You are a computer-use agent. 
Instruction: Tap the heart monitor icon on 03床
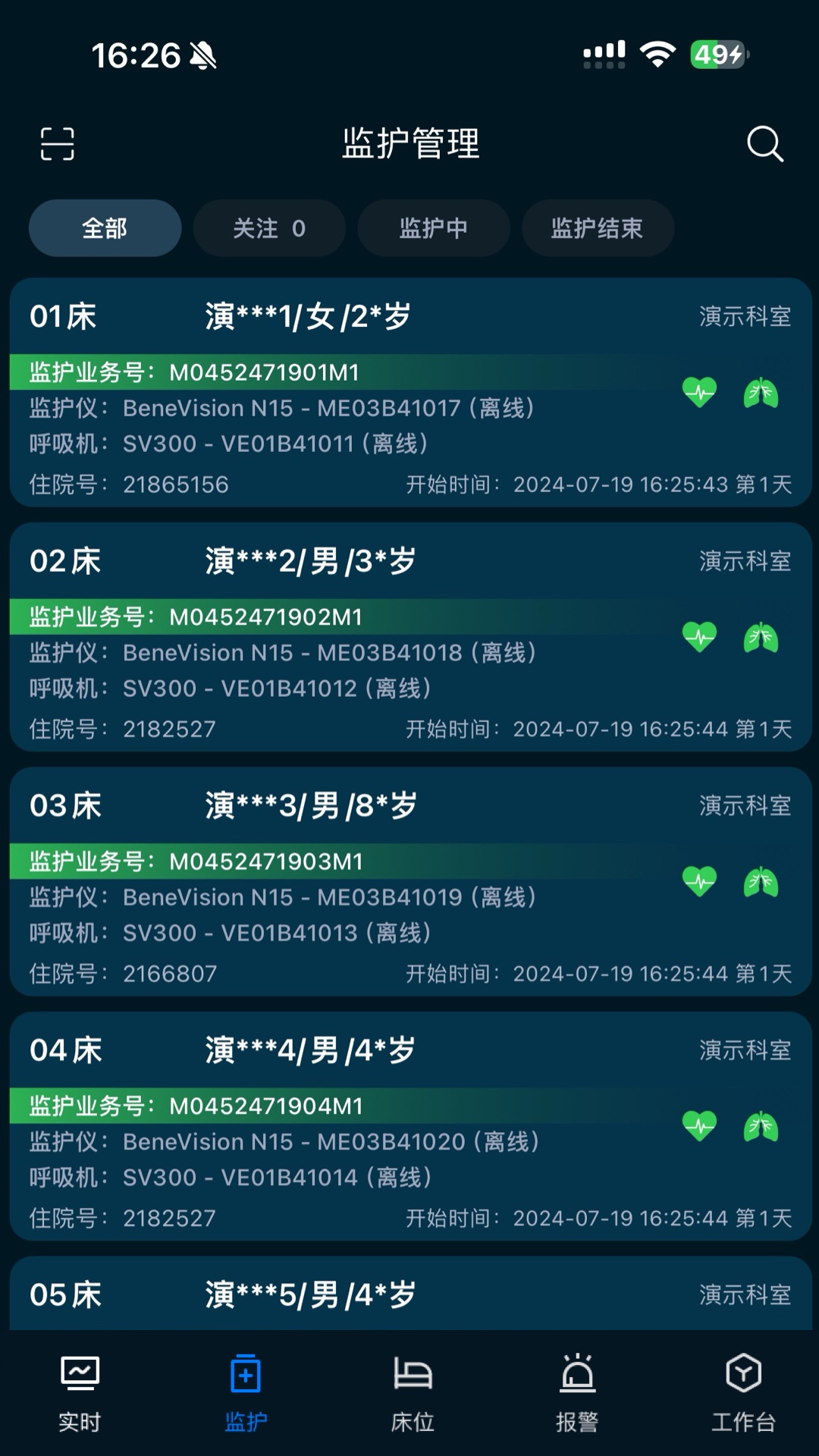coord(699,881)
